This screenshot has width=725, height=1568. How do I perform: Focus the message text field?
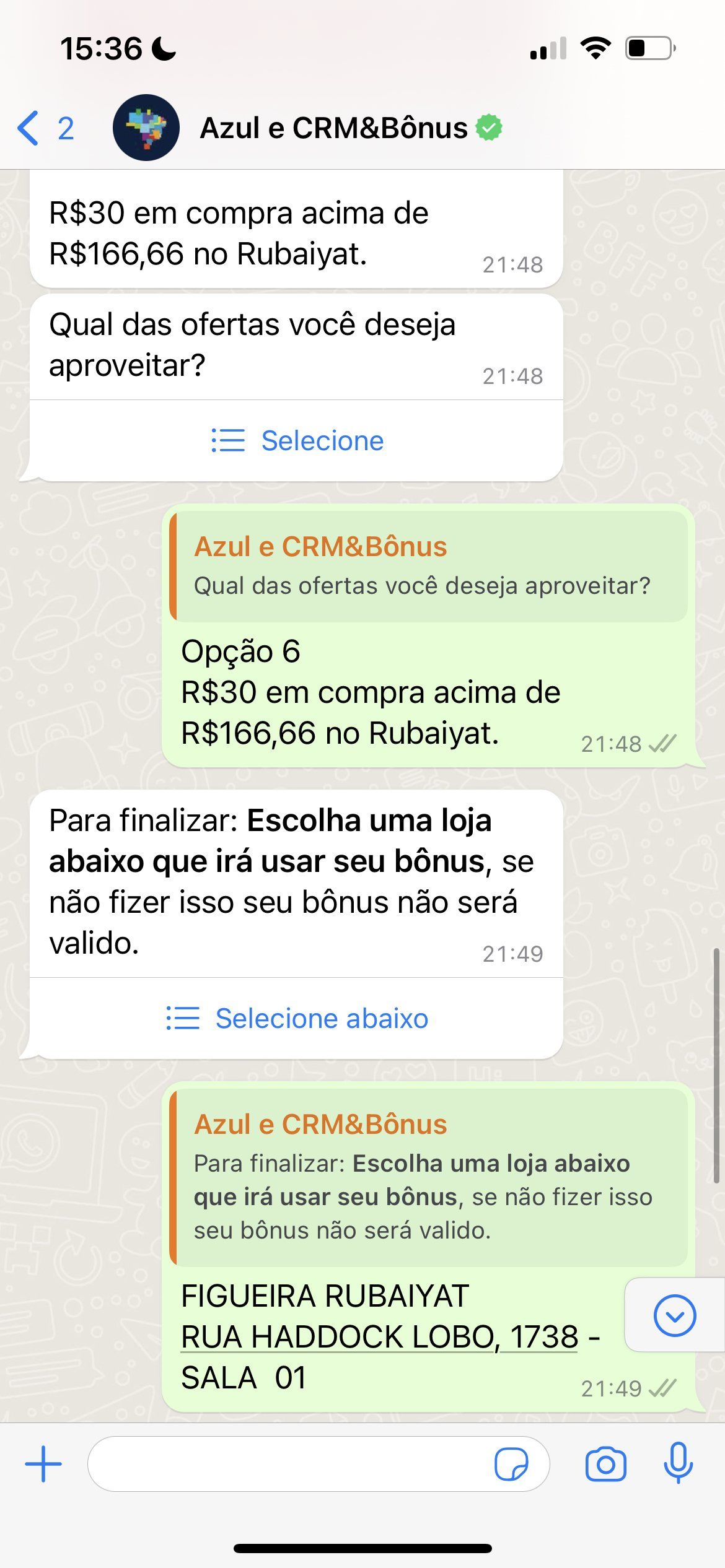pos(288,1464)
